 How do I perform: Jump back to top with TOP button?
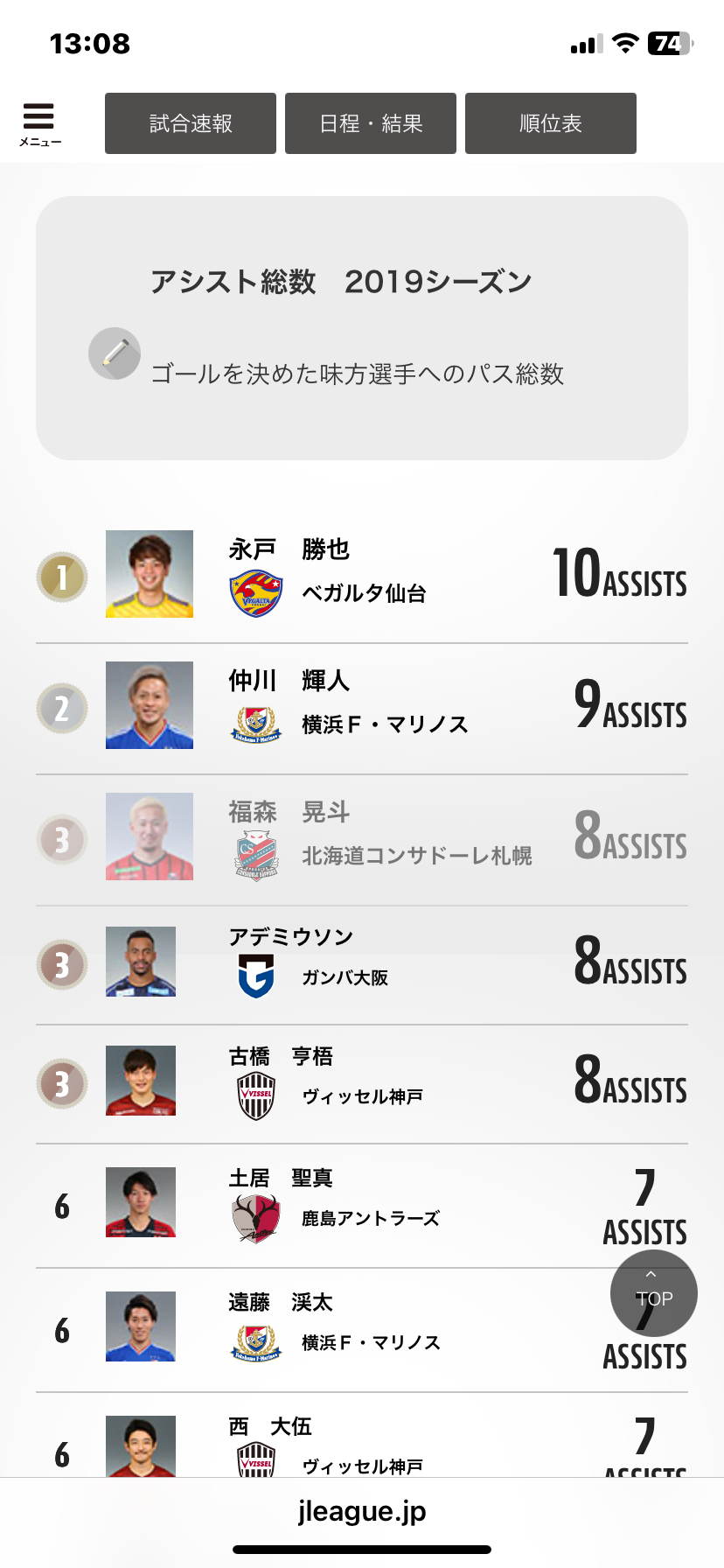[653, 1293]
